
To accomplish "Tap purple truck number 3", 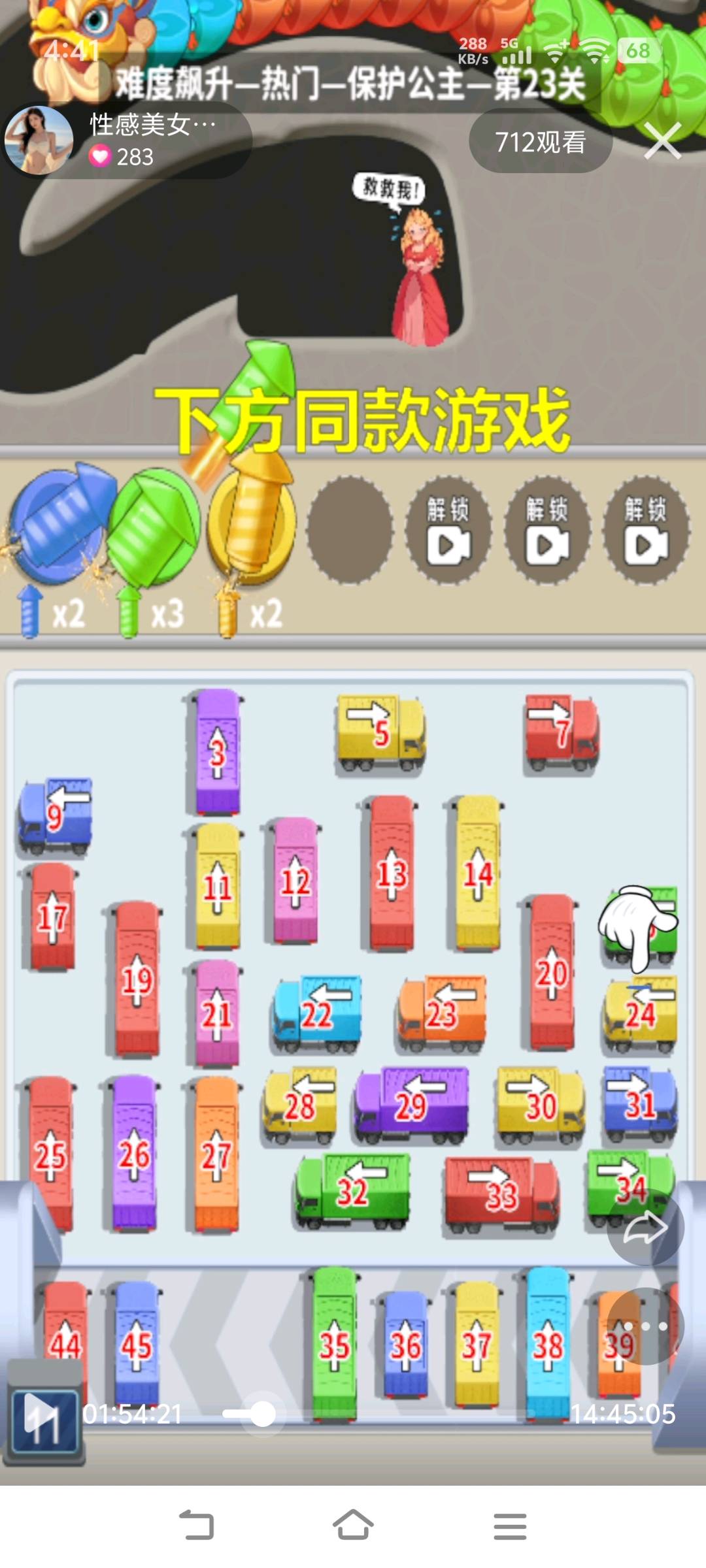I will point(218,753).
